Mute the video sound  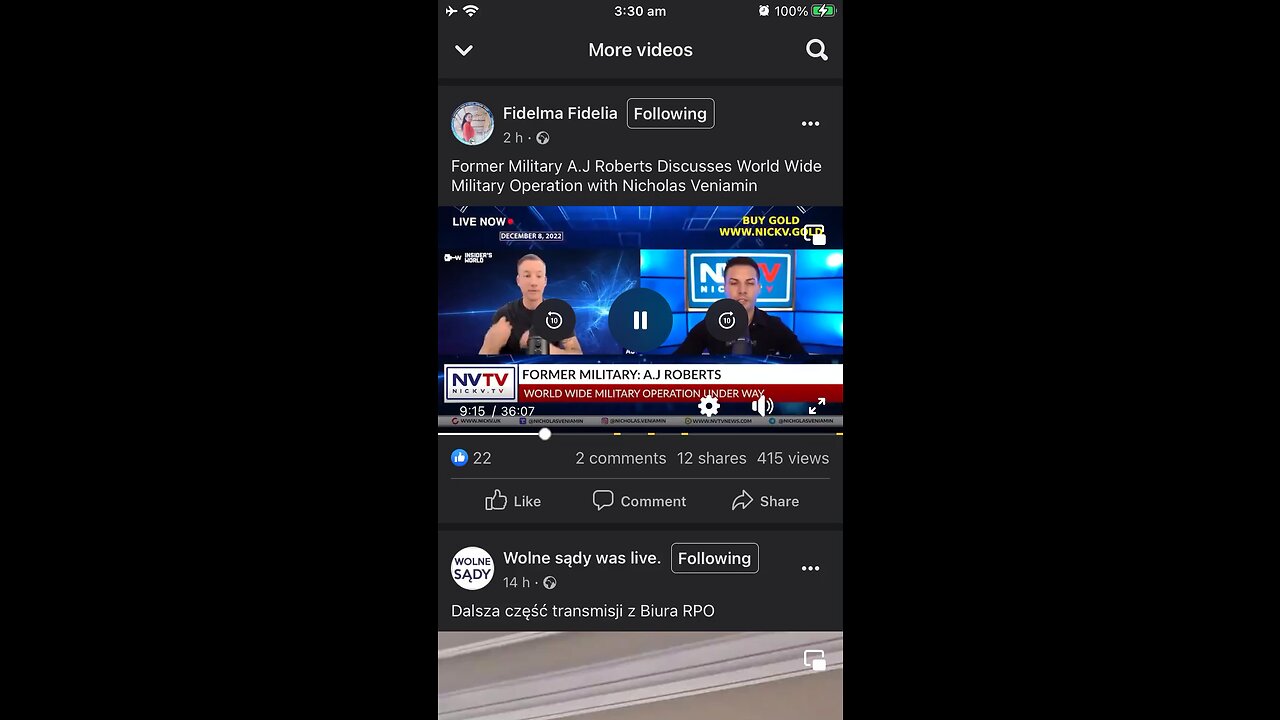coord(762,406)
